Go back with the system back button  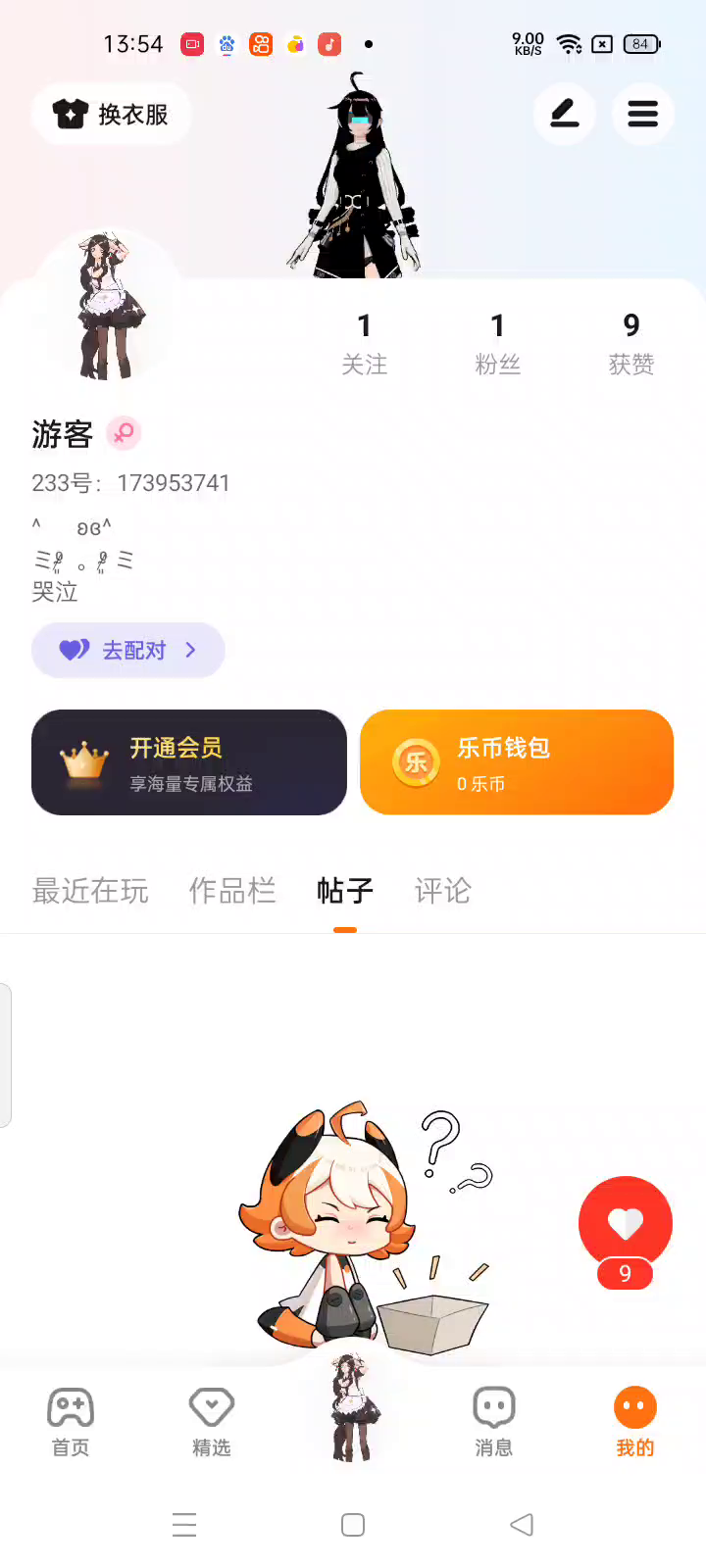pyautogui.click(x=522, y=1525)
